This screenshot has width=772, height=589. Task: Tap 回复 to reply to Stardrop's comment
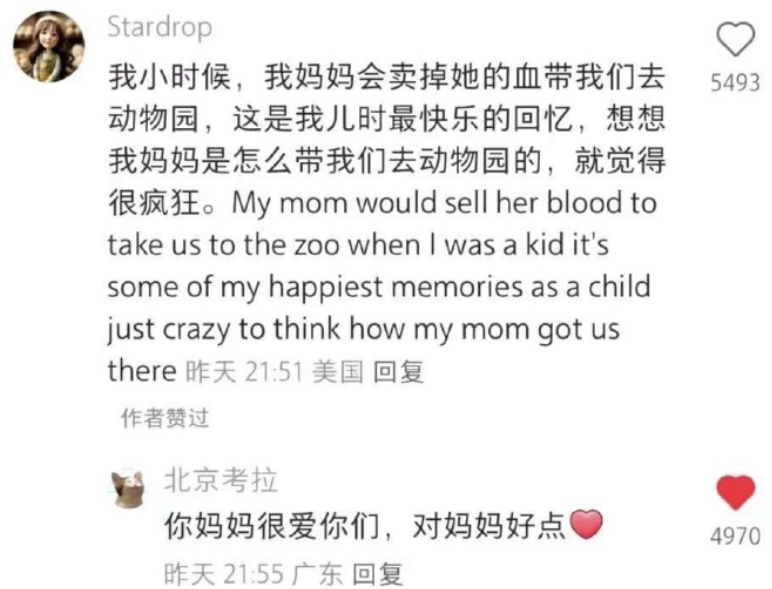398,372
